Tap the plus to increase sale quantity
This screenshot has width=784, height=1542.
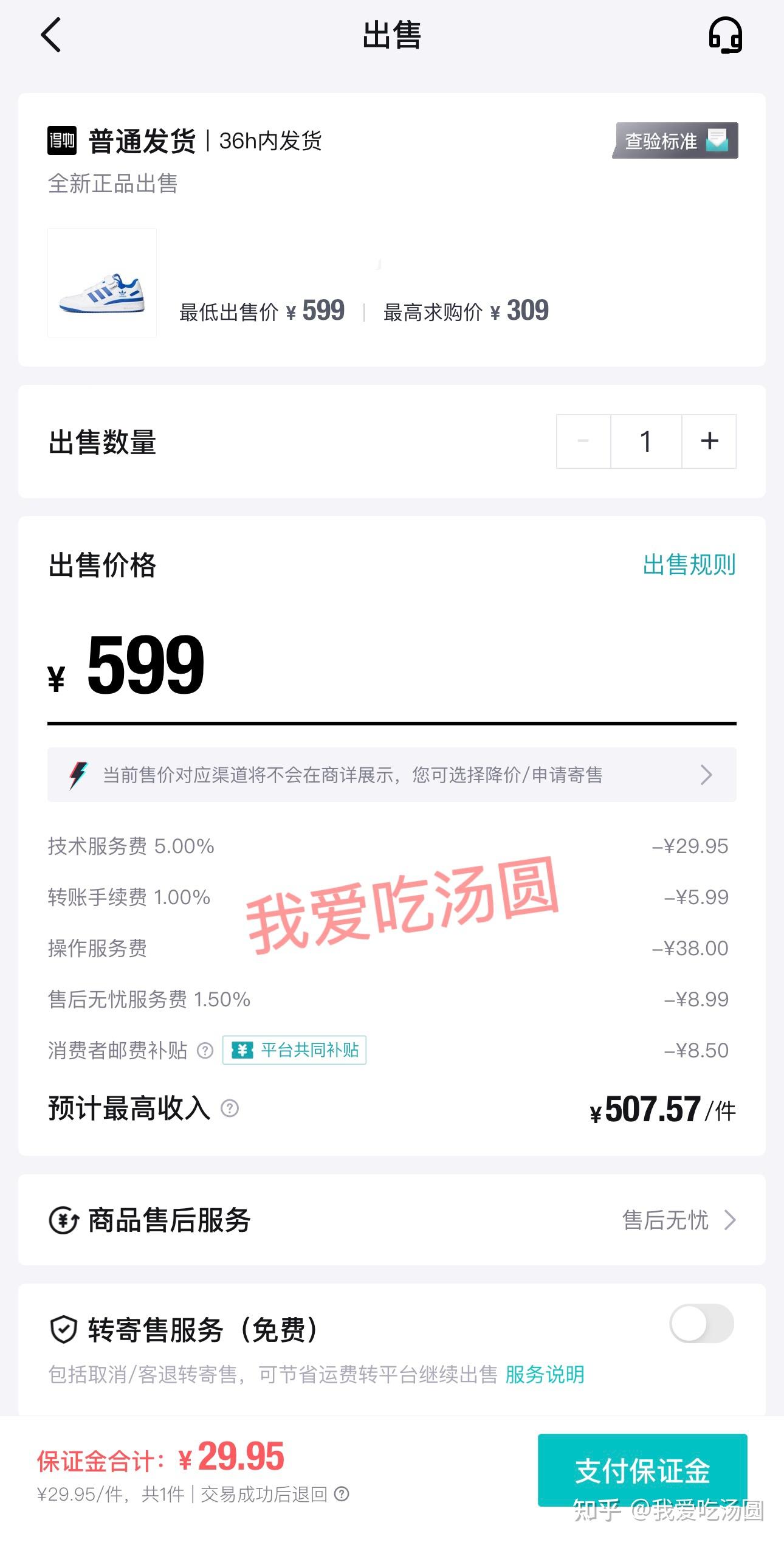pyautogui.click(x=709, y=442)
